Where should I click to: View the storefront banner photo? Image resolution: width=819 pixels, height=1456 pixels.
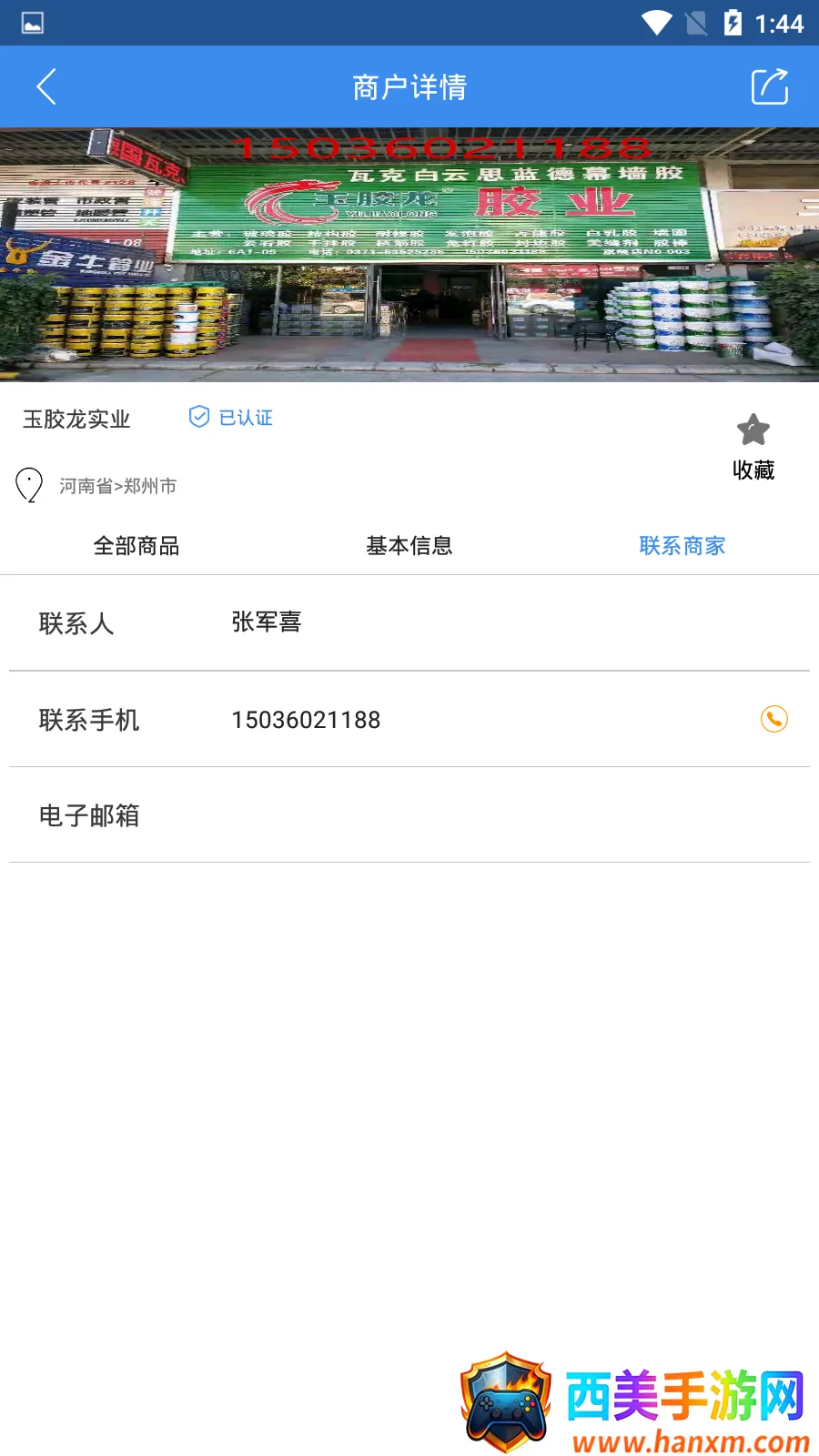(x=409, y=255)
